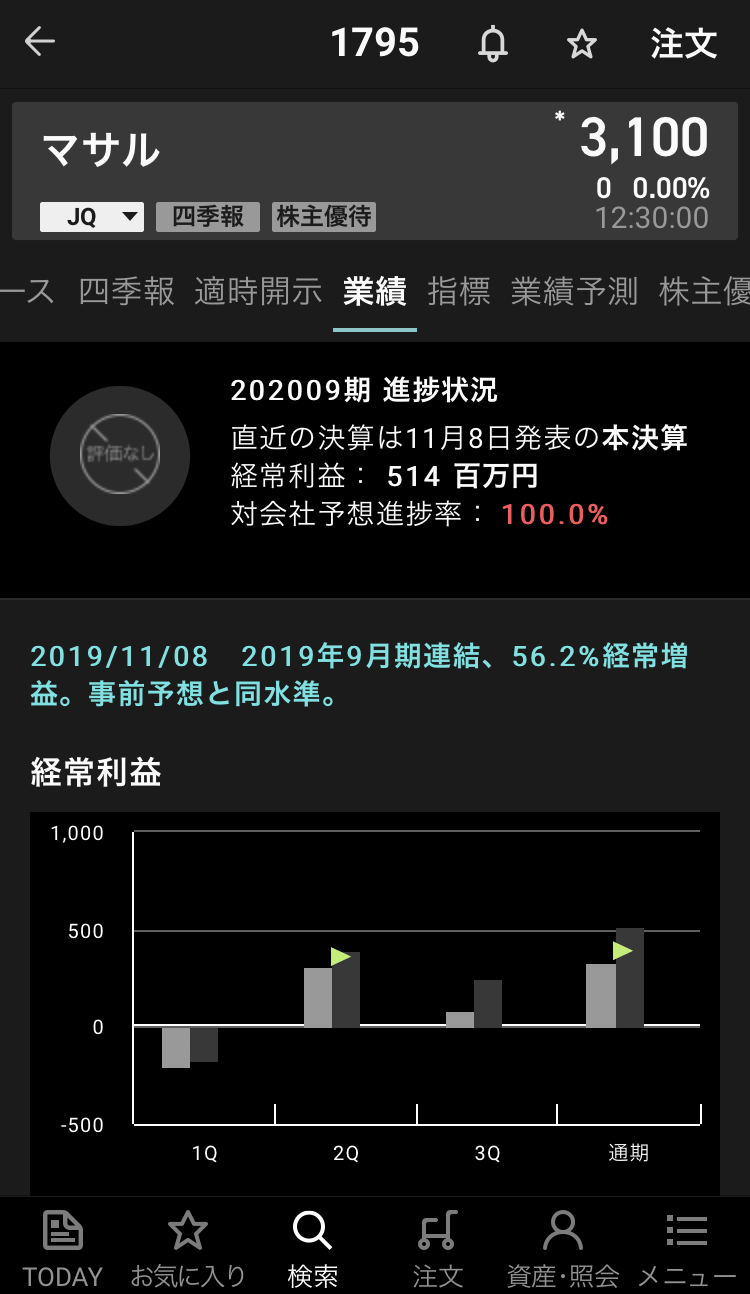
Task: Open the 2019/11/08 earnings news link
Action: coord(359,675)
